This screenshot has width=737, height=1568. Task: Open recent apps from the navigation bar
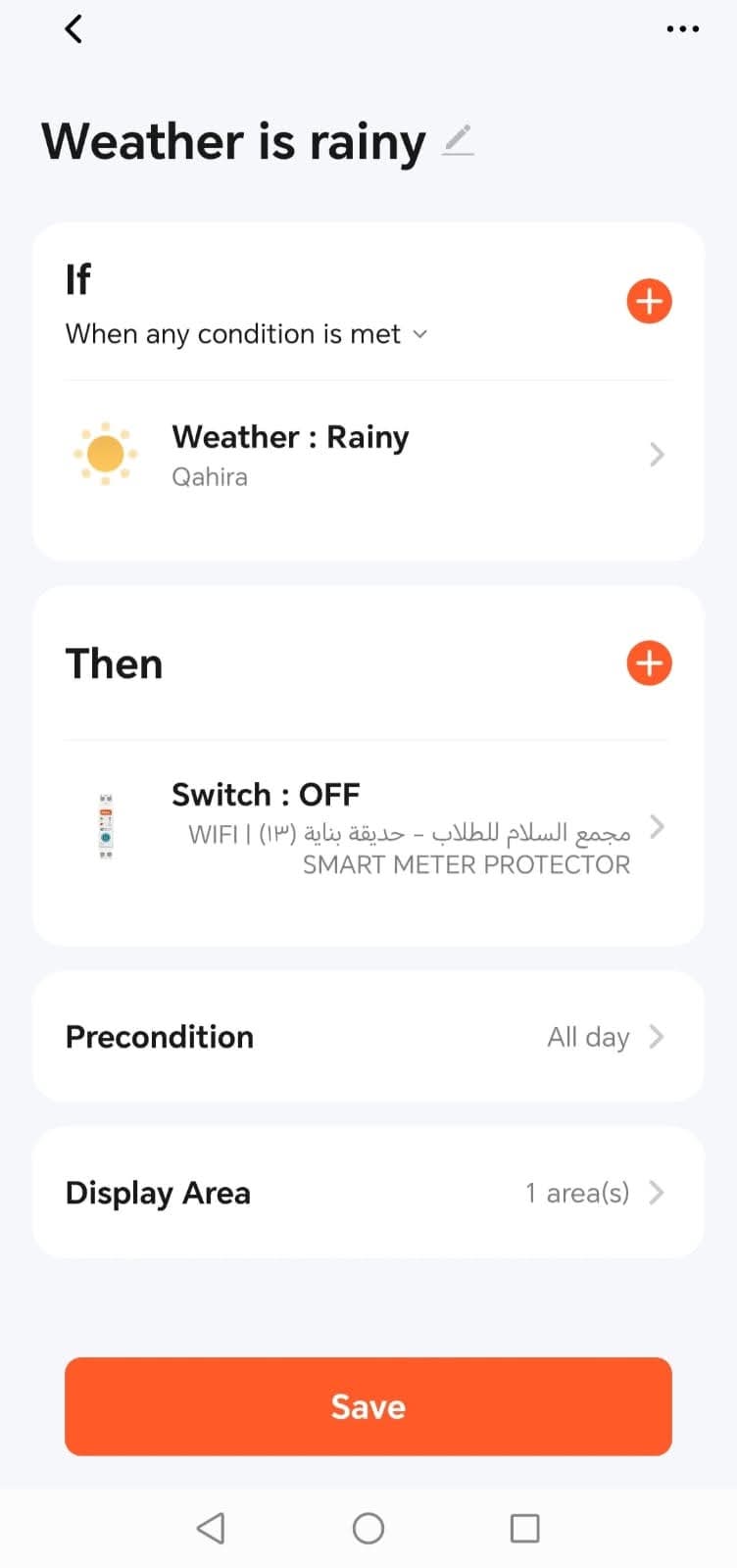point(525,1528)
